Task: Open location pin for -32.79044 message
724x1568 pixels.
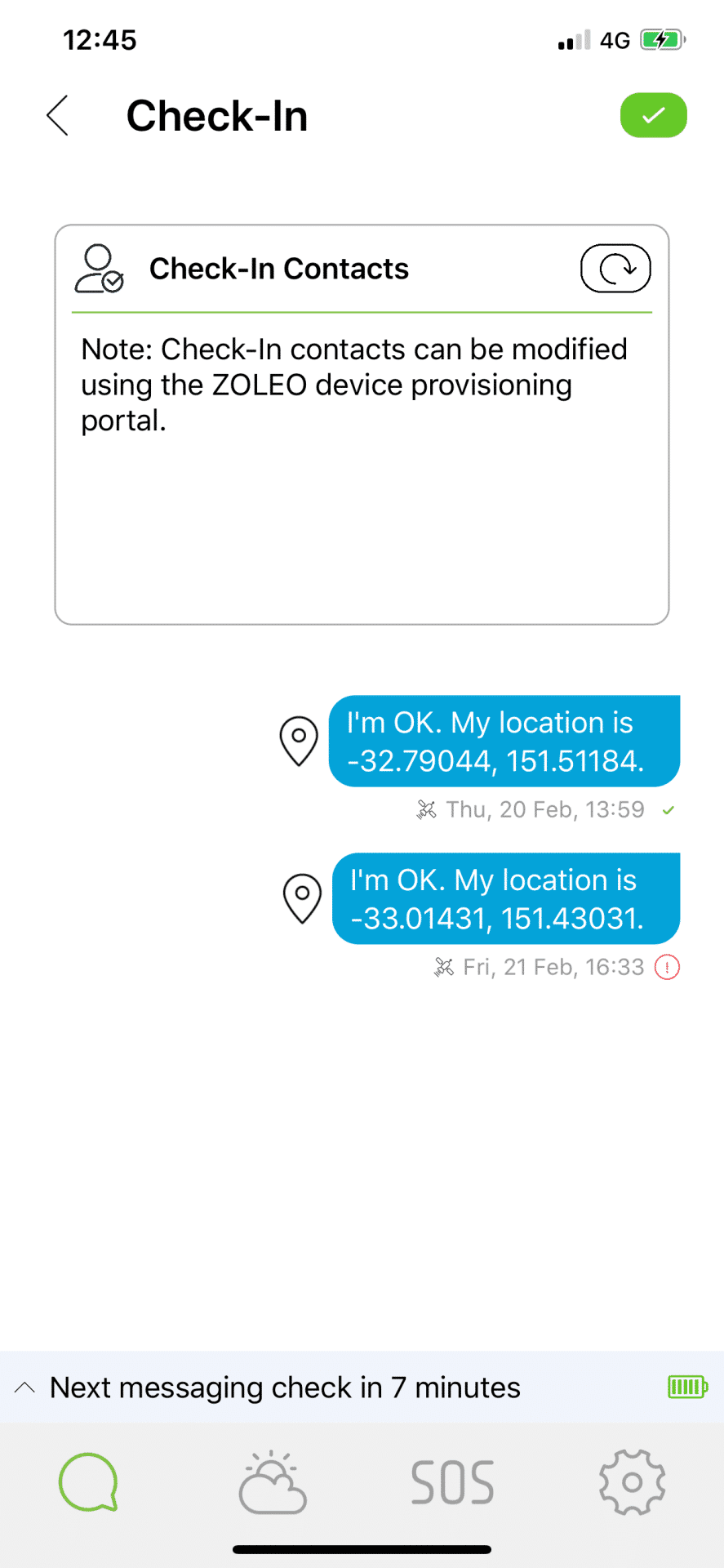Action: 299,741
